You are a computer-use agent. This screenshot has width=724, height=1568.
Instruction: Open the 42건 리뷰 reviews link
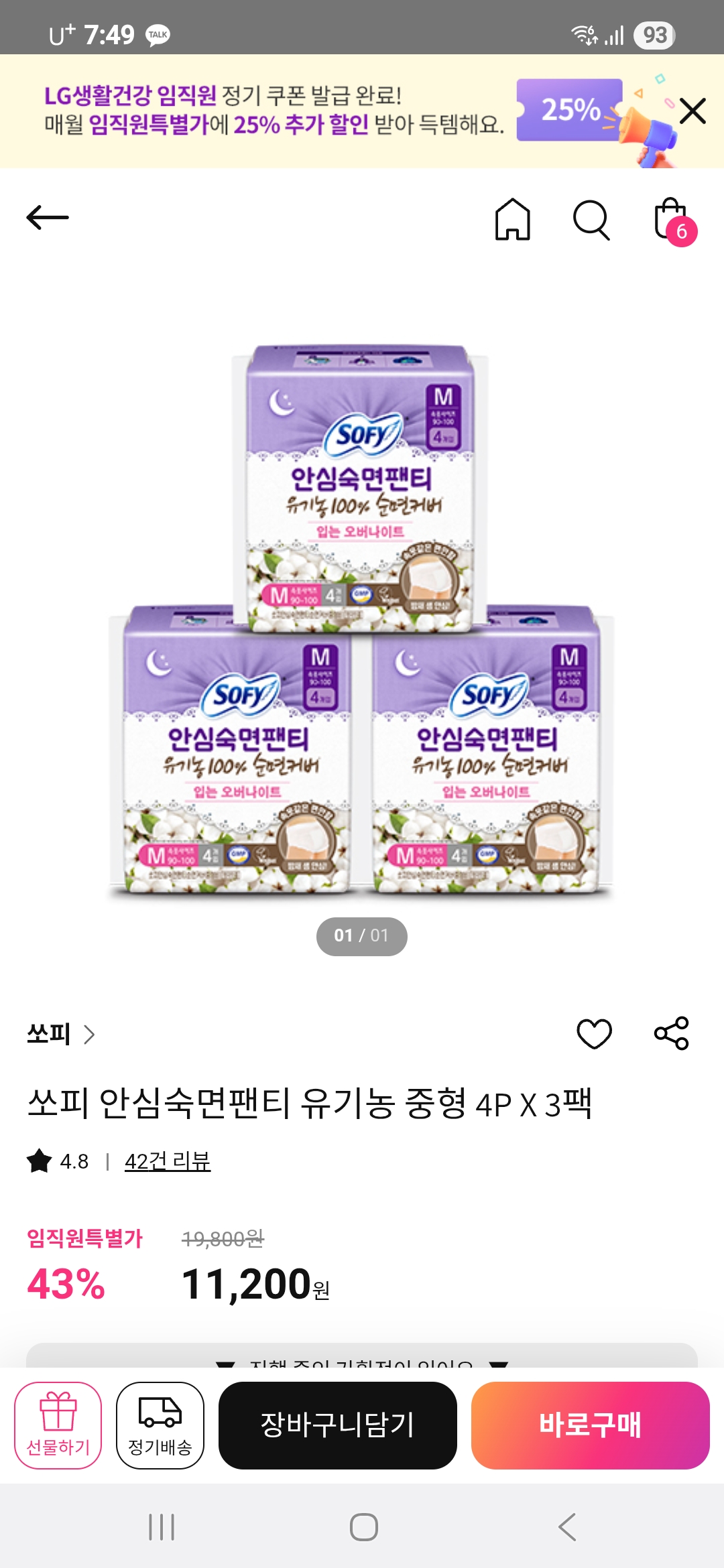click(168, 1161)
